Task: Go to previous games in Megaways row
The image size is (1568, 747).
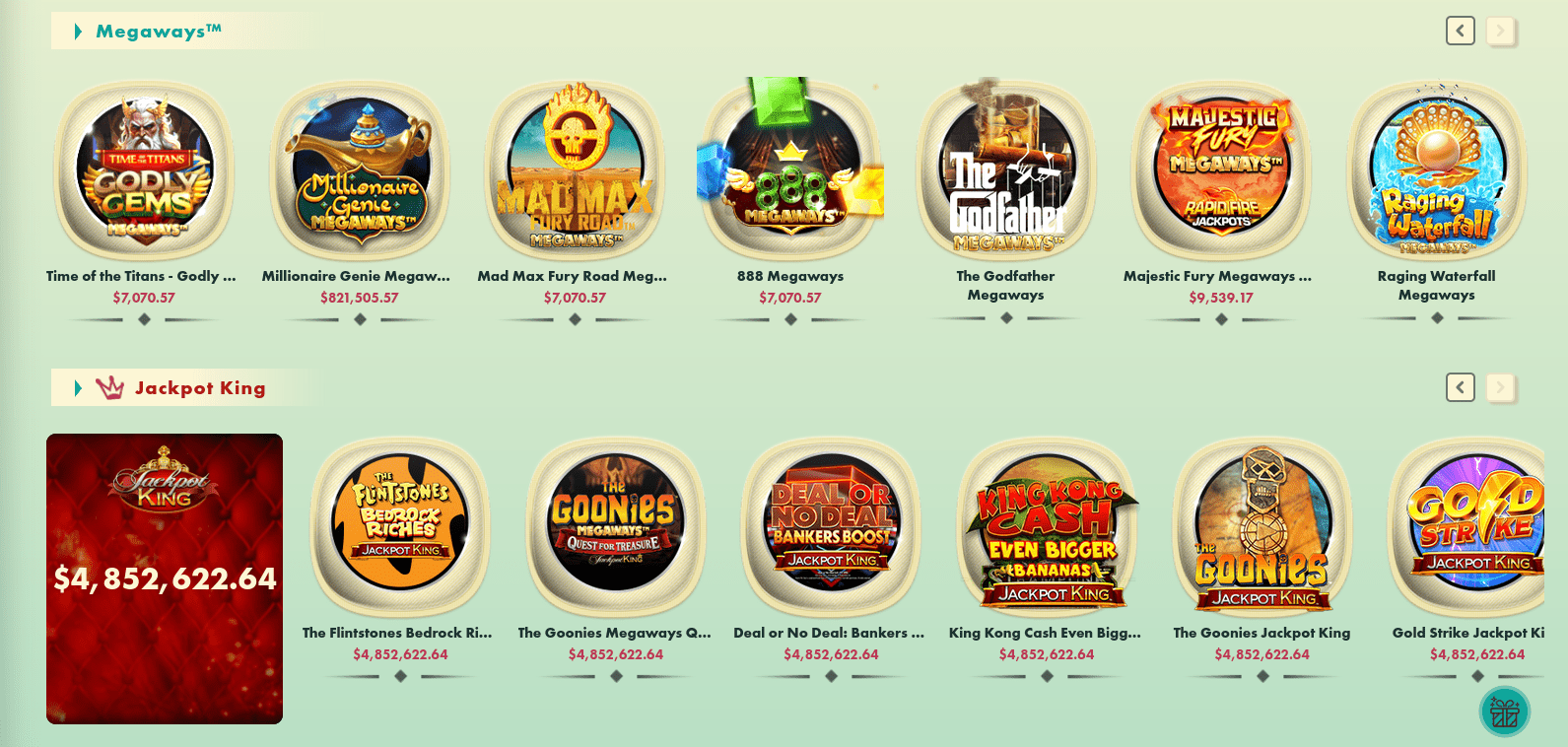Action: pyautogui.click(x=1460, y=31)
